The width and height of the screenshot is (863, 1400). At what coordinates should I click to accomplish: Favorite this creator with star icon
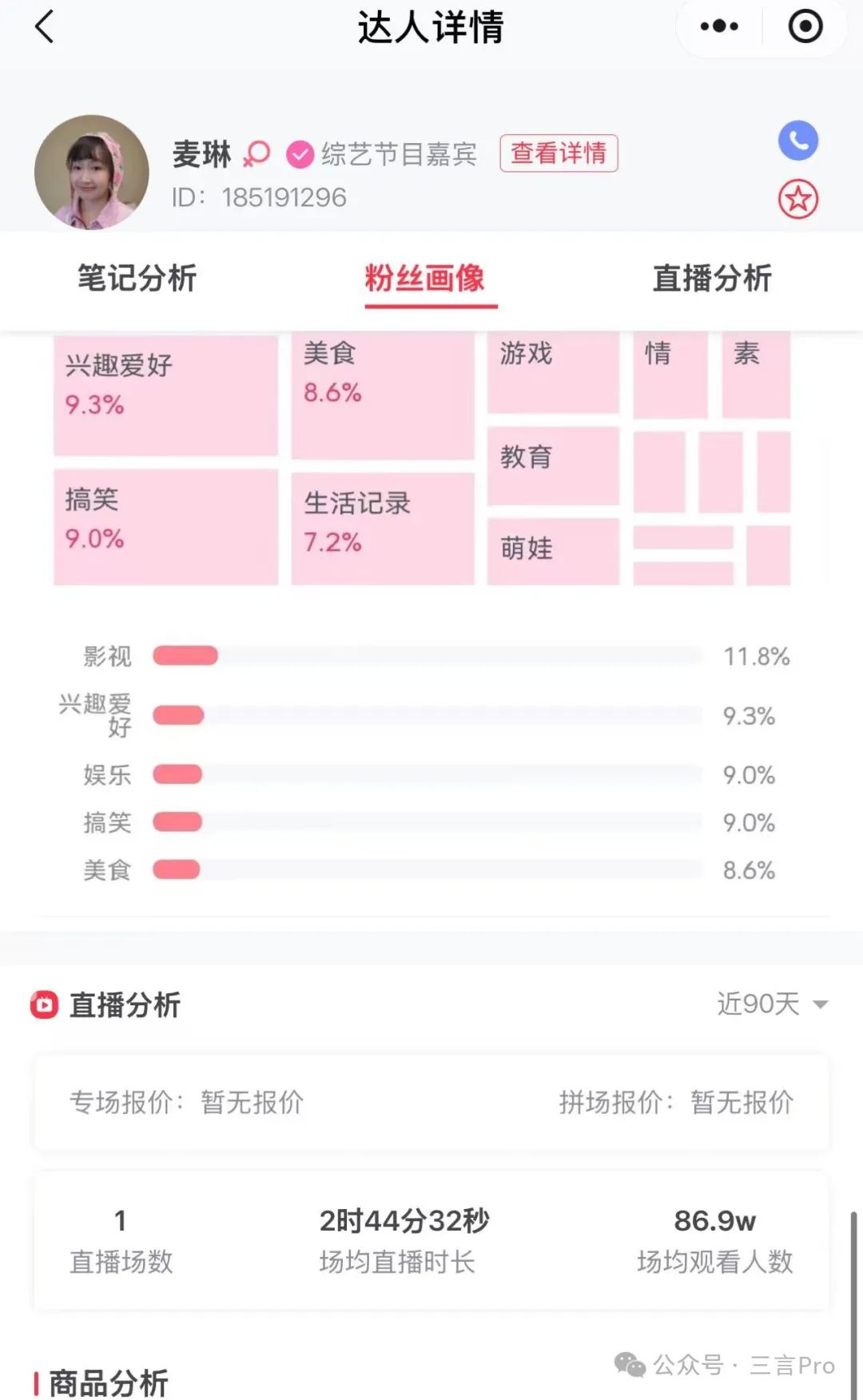pyautogui.click(x=798, y=199)
